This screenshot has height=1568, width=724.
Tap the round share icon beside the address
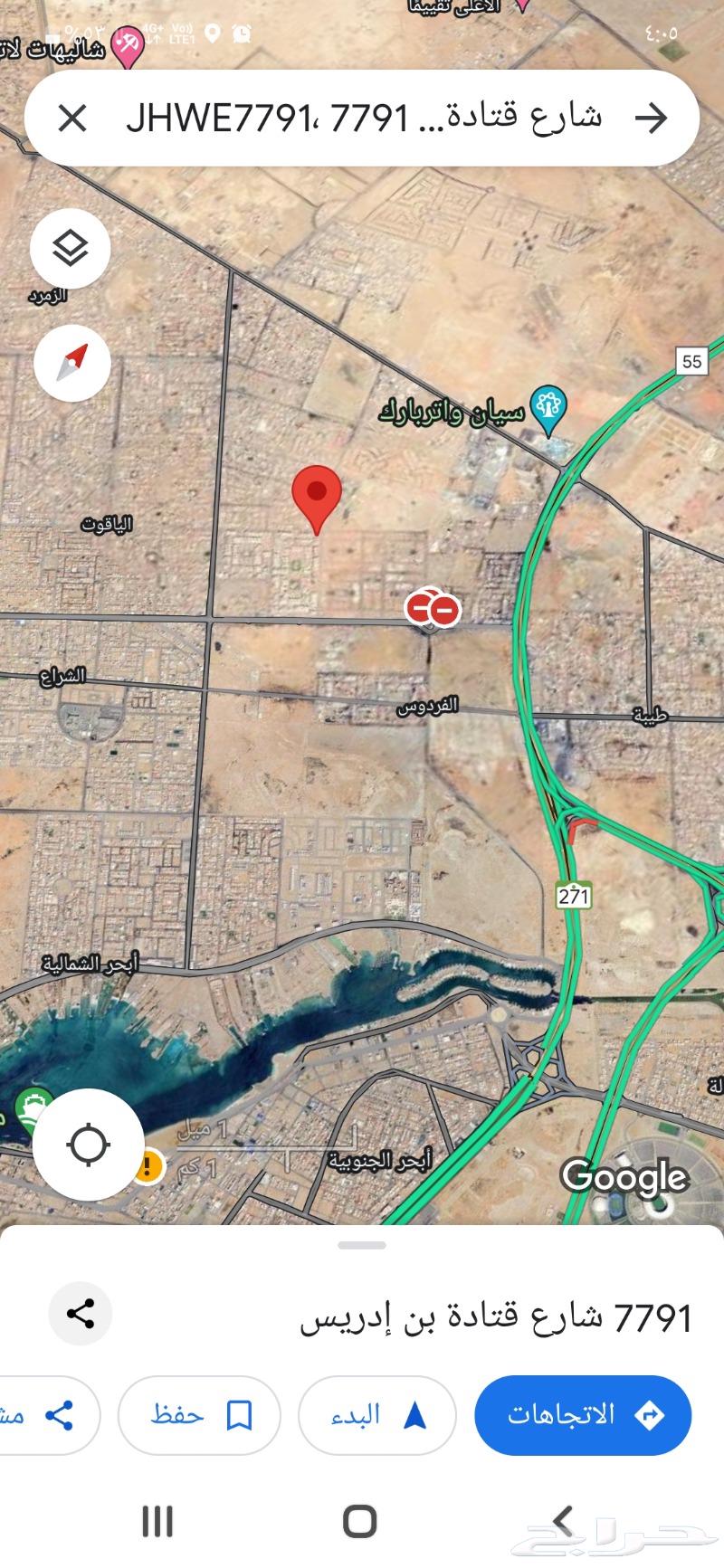(81, 1314)
